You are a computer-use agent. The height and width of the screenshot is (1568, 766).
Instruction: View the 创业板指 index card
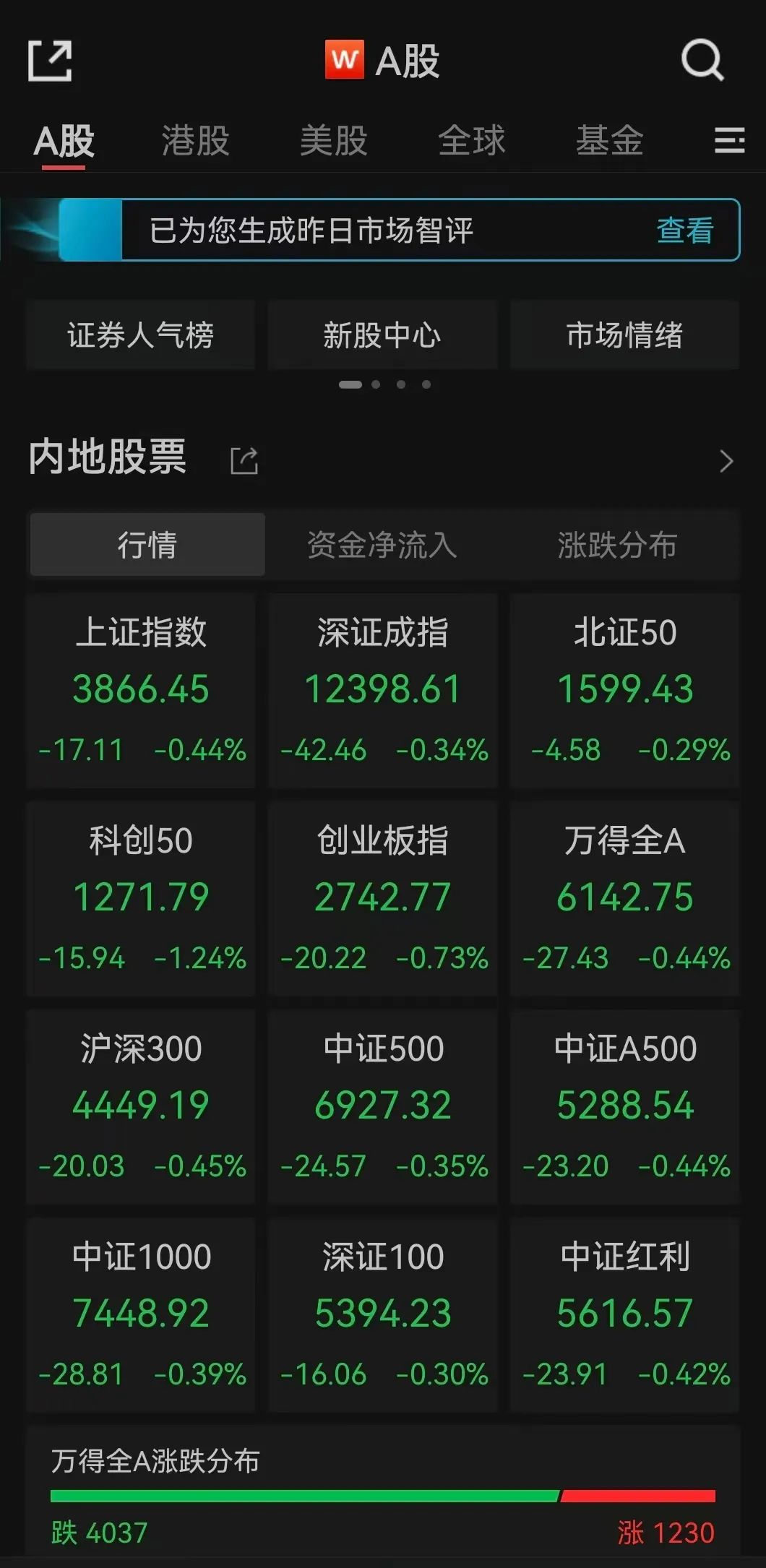(382, 899)
